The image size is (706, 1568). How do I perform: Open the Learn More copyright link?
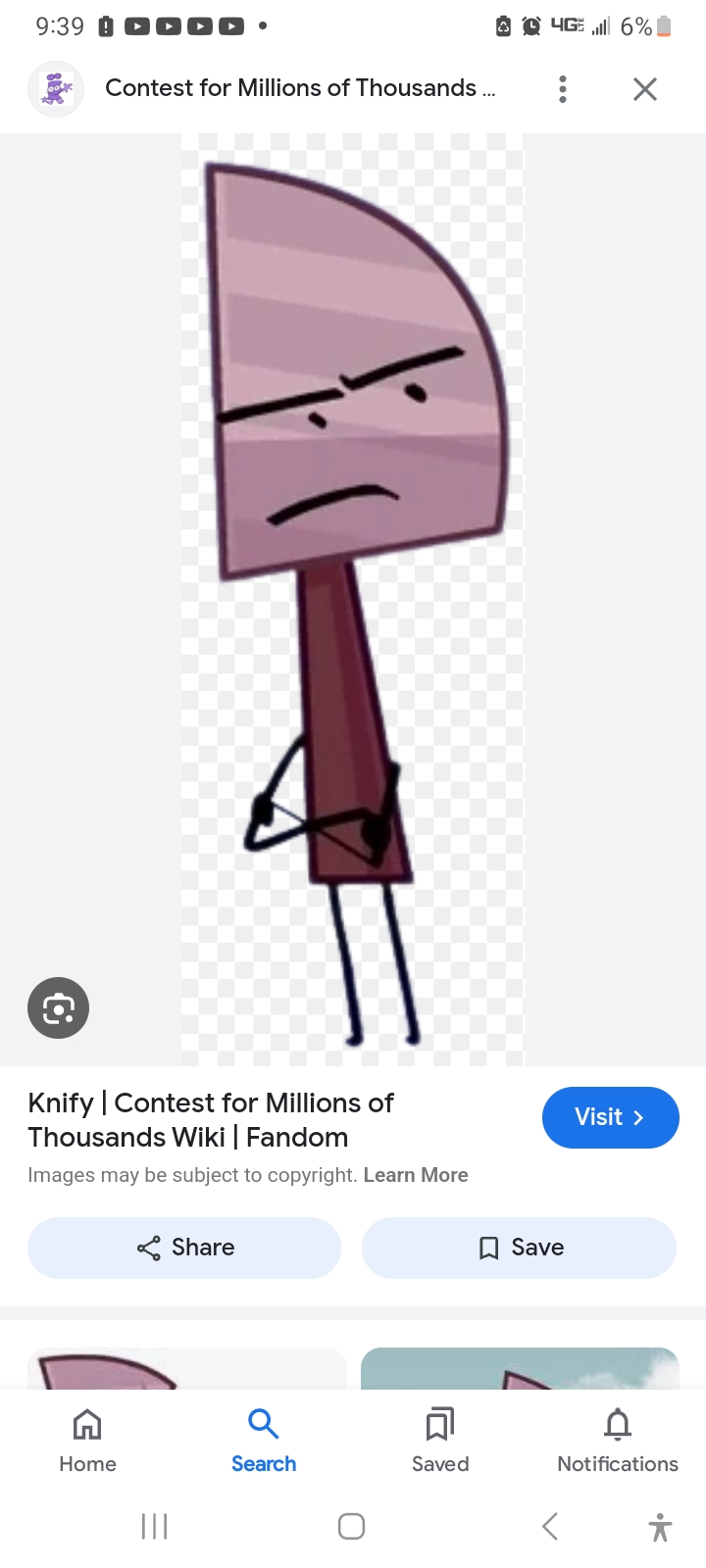(x=416, y=1175)
